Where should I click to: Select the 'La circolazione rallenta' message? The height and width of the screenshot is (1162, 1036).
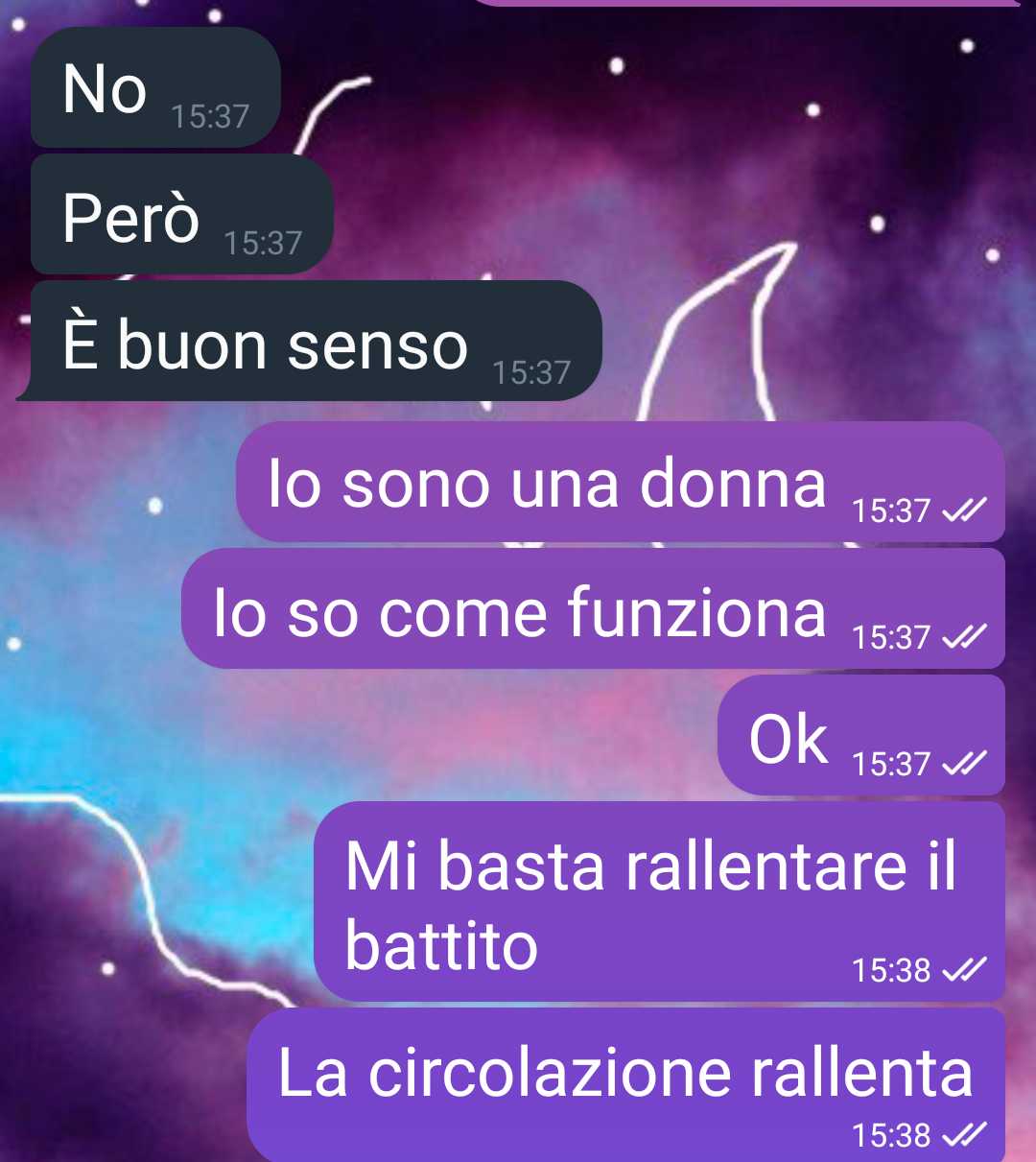625,1084
